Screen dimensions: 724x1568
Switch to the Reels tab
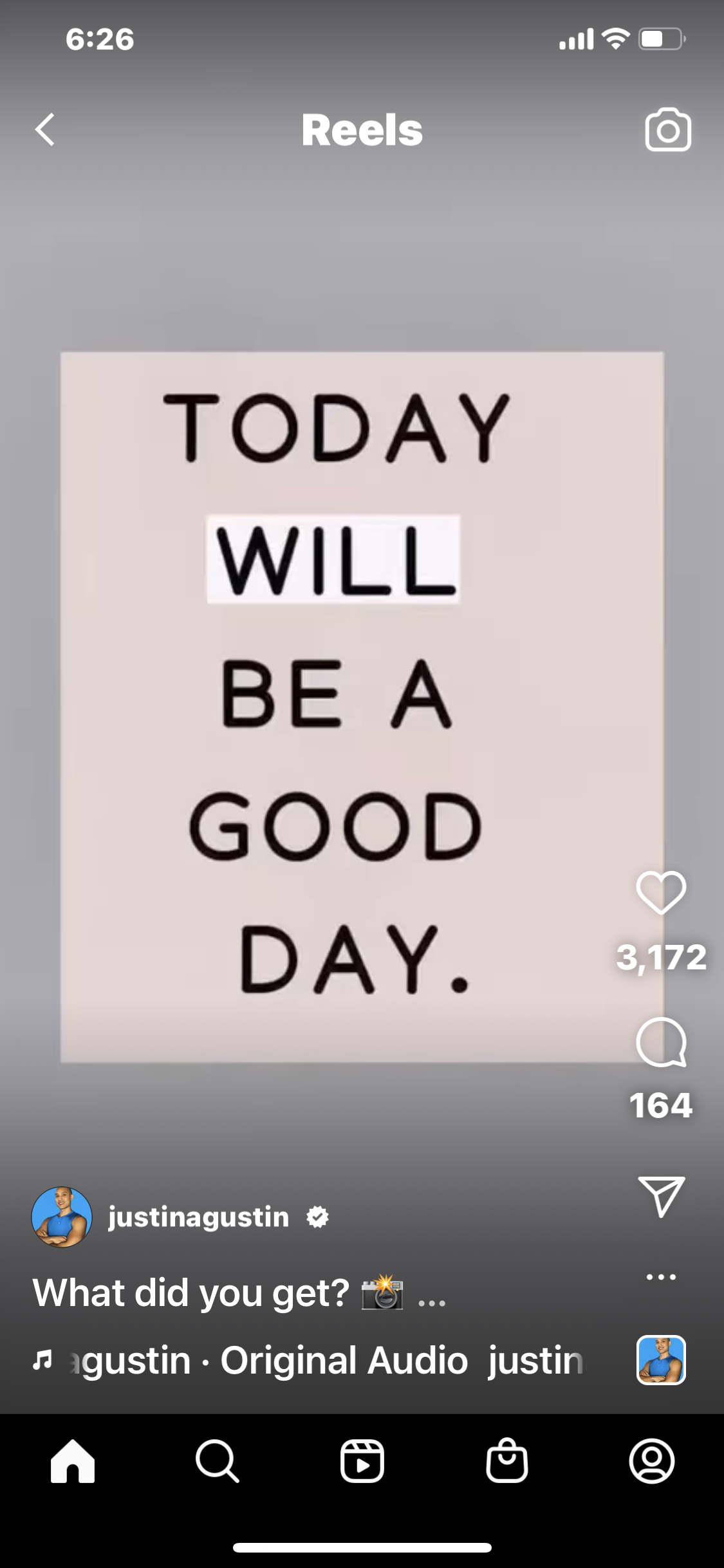tap(362, 1461)
